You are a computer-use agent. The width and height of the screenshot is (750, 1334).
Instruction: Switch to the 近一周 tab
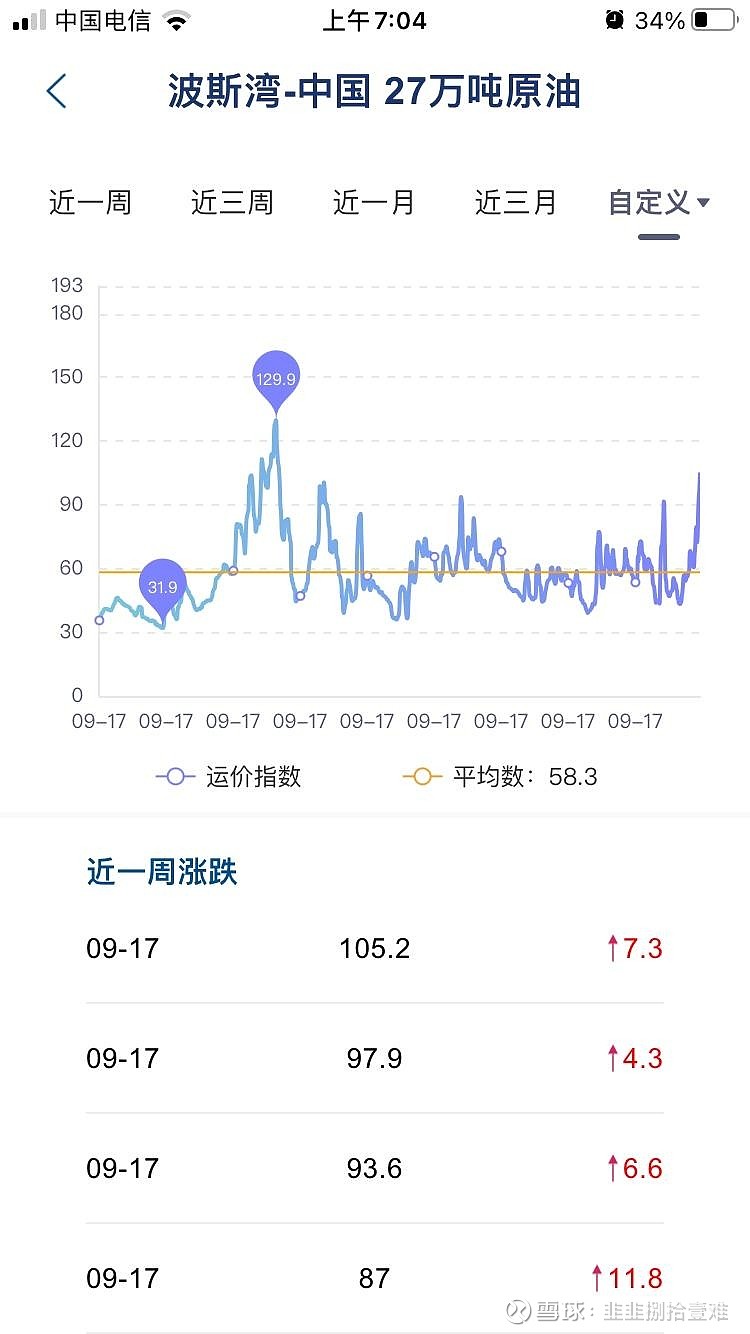[90, 203]
